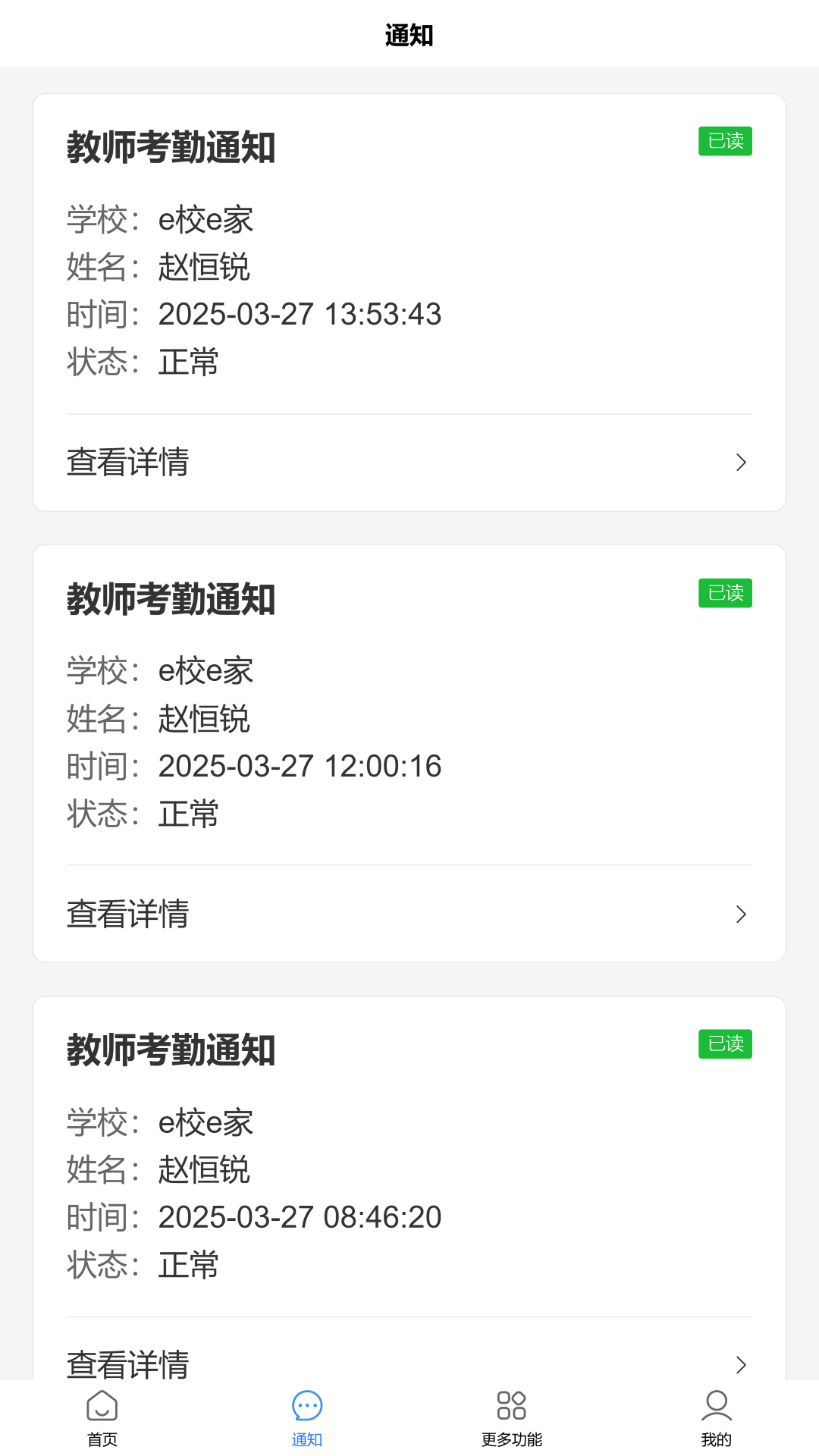View details of the 12:00:16 attendance notice
Image resolution: width=819 pixels, height=1456 pixels.
(x=409, y=914)
